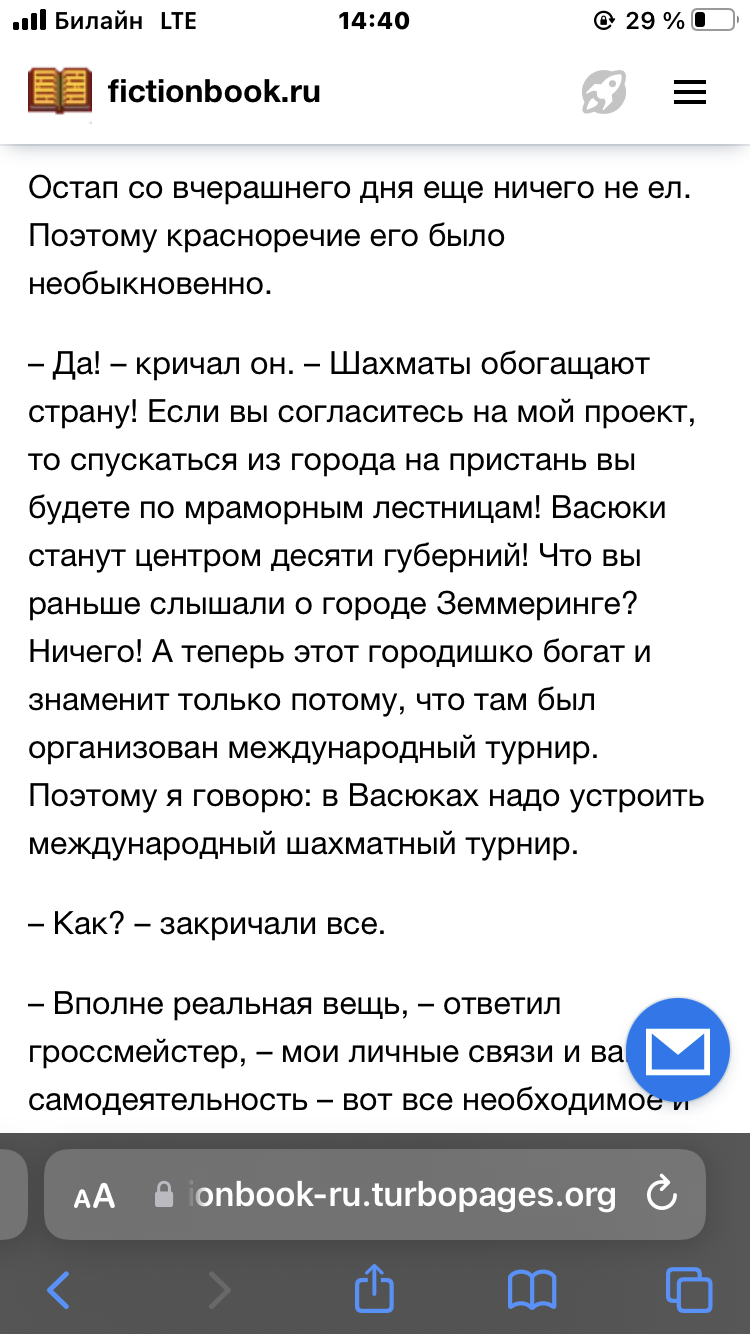Reload the page with the refresh icon

661,1194
